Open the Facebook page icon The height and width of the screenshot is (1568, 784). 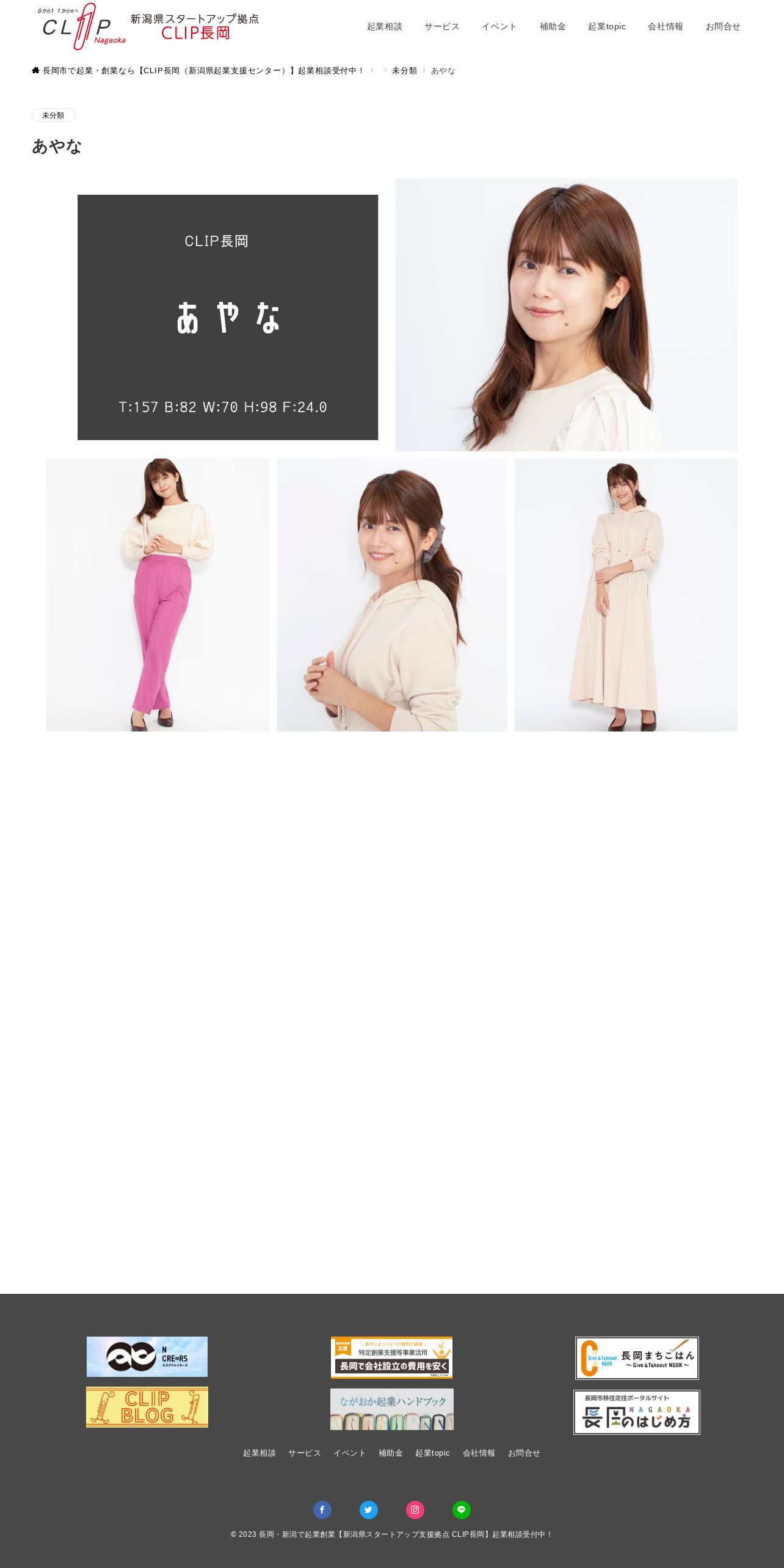322,1510
